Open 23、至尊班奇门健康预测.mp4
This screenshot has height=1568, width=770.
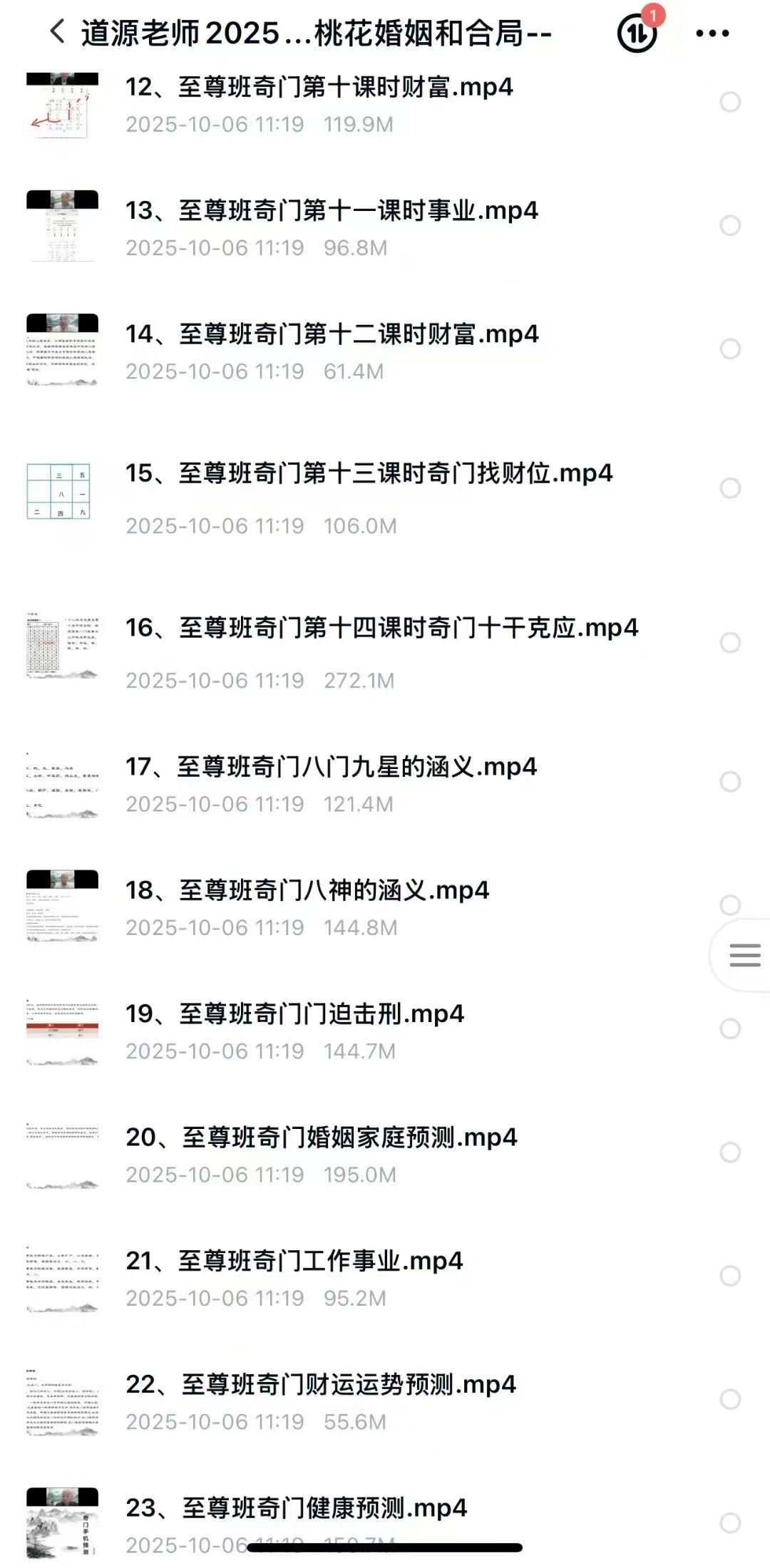pyautogui.click(x=296, y=1508)
